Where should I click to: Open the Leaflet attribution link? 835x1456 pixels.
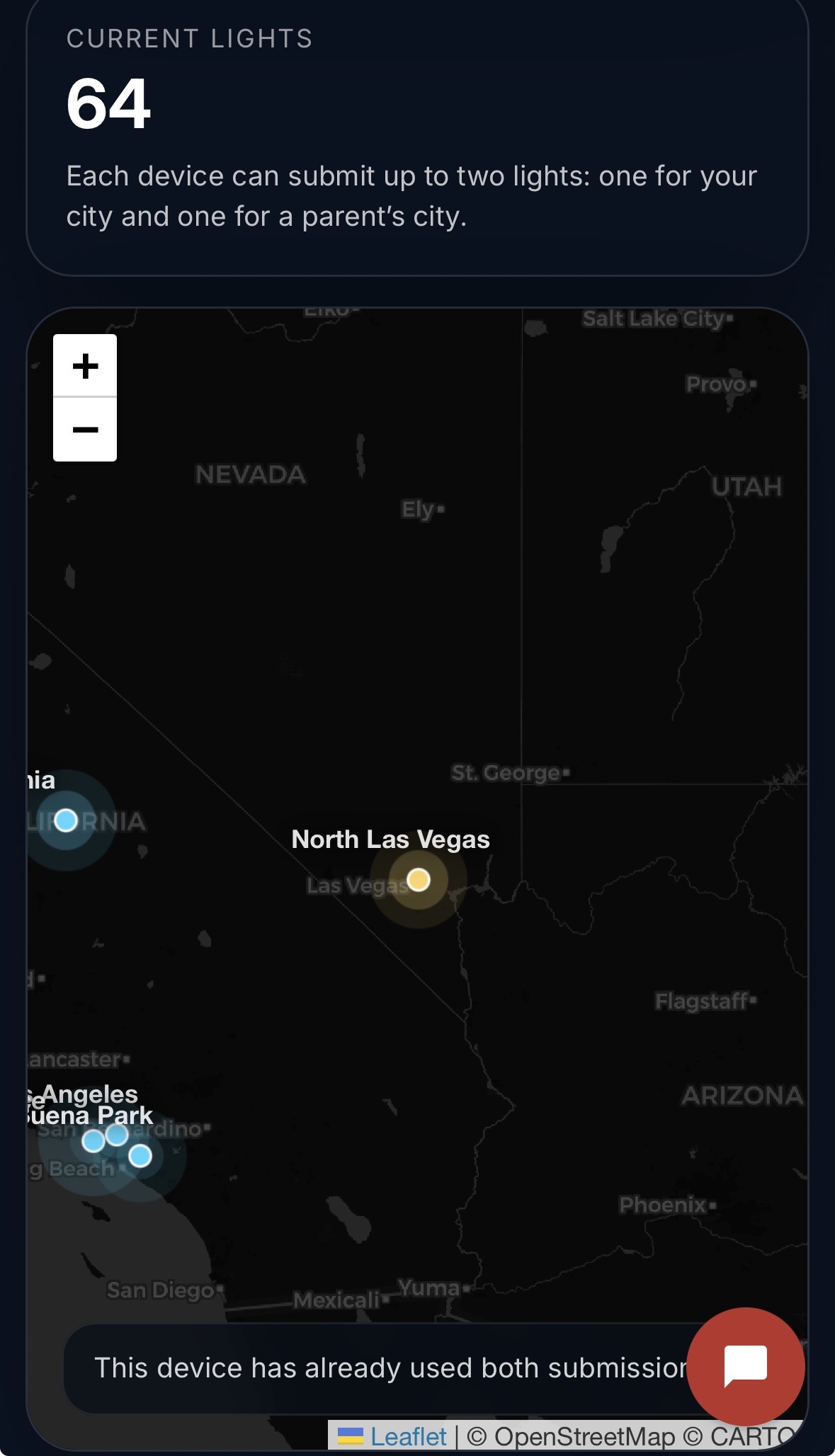[x=408, y=1437]
